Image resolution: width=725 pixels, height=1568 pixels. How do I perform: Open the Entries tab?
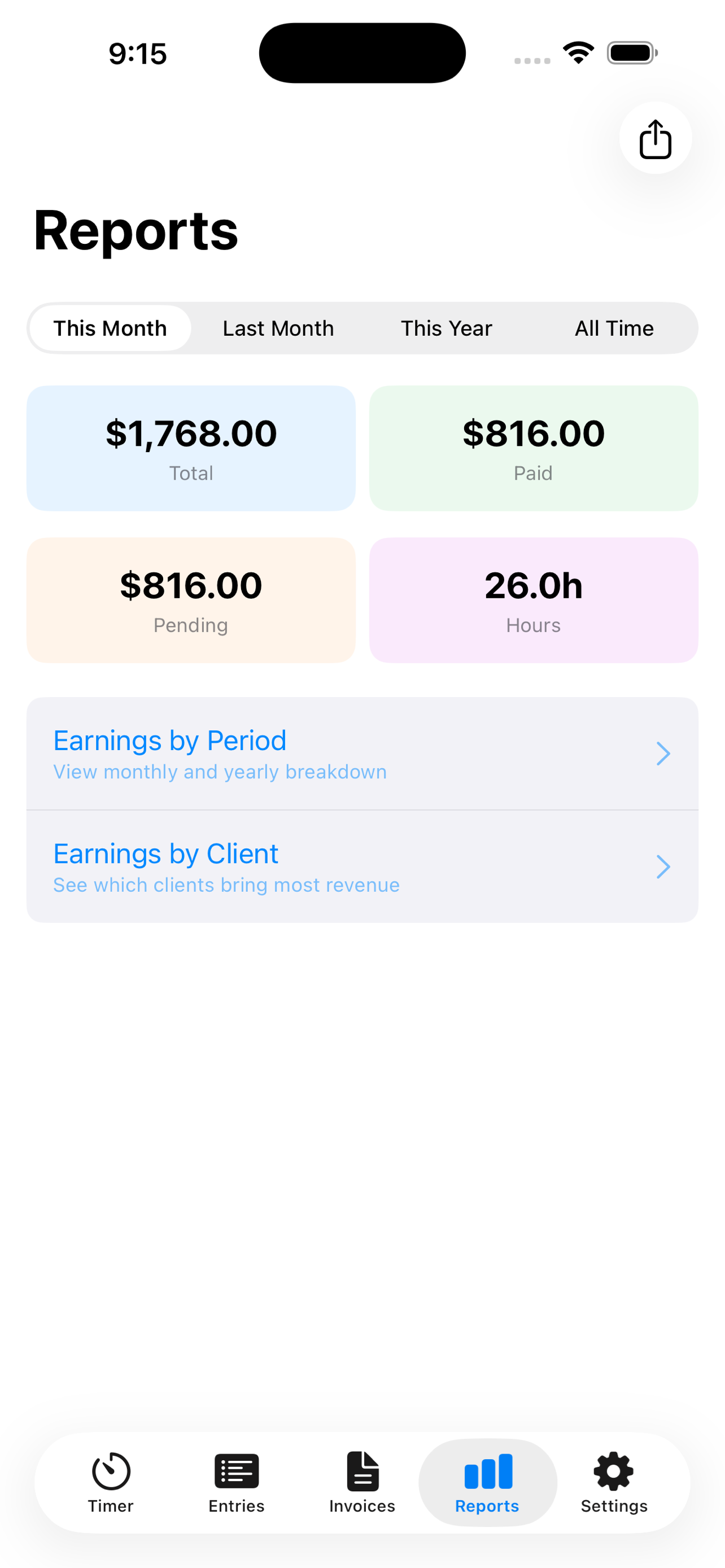click(236, 1482)
